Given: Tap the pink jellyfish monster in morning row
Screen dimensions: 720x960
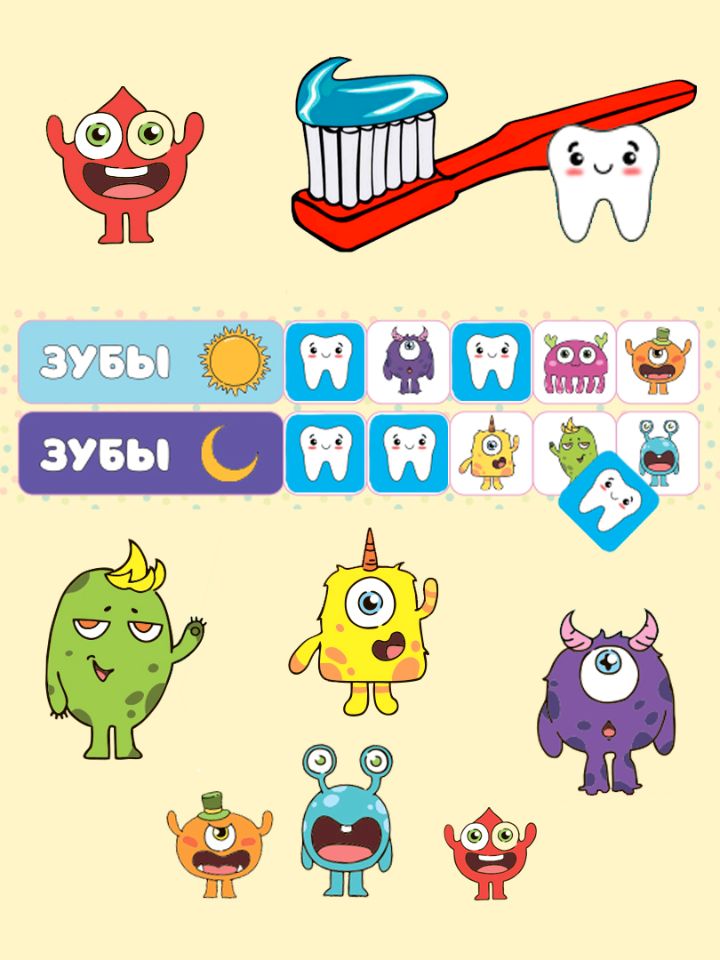Looking at the screenshot, I should click(x=574, y=361).
